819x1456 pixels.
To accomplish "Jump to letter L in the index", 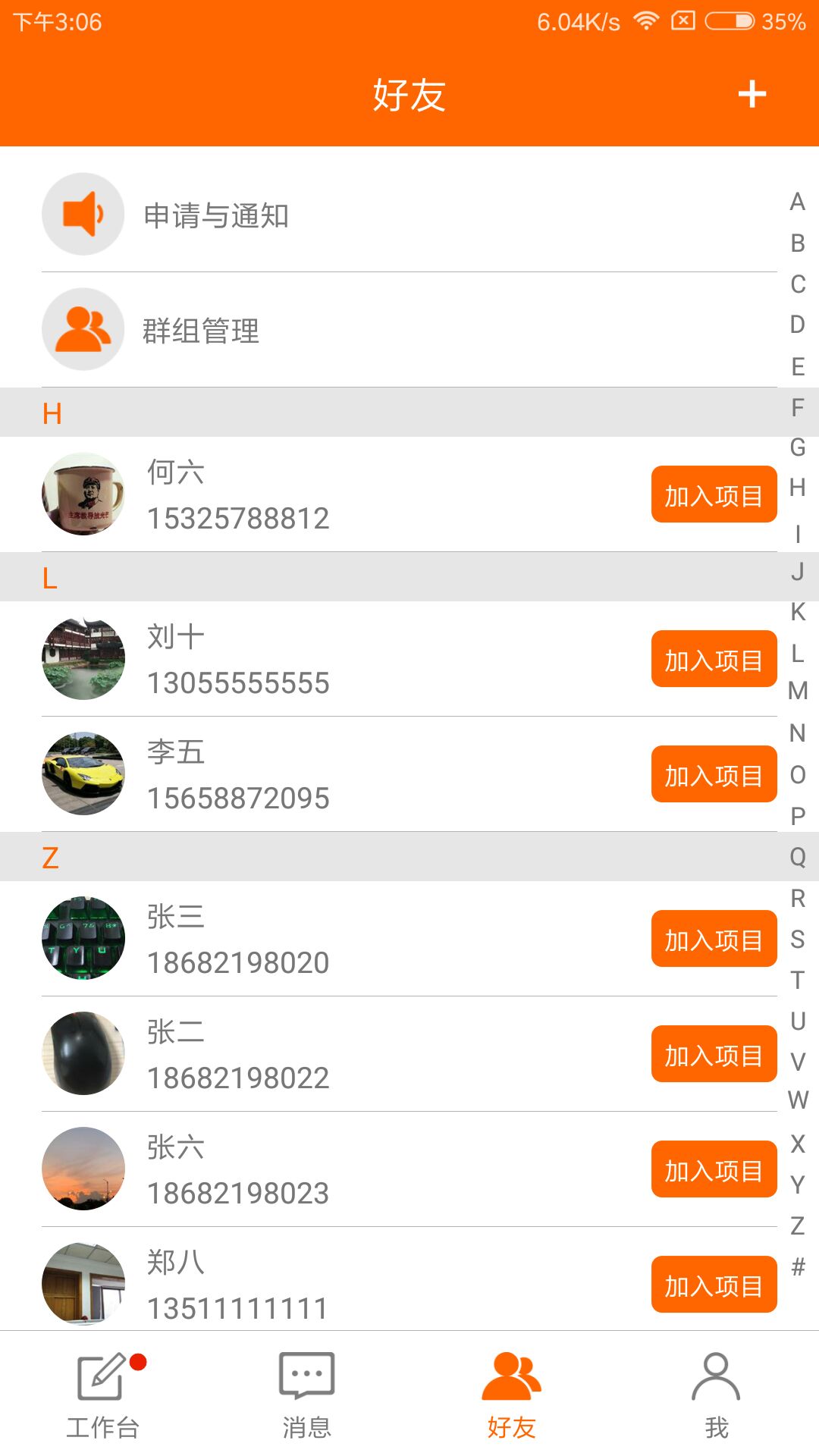I will [x=798, y=654].
